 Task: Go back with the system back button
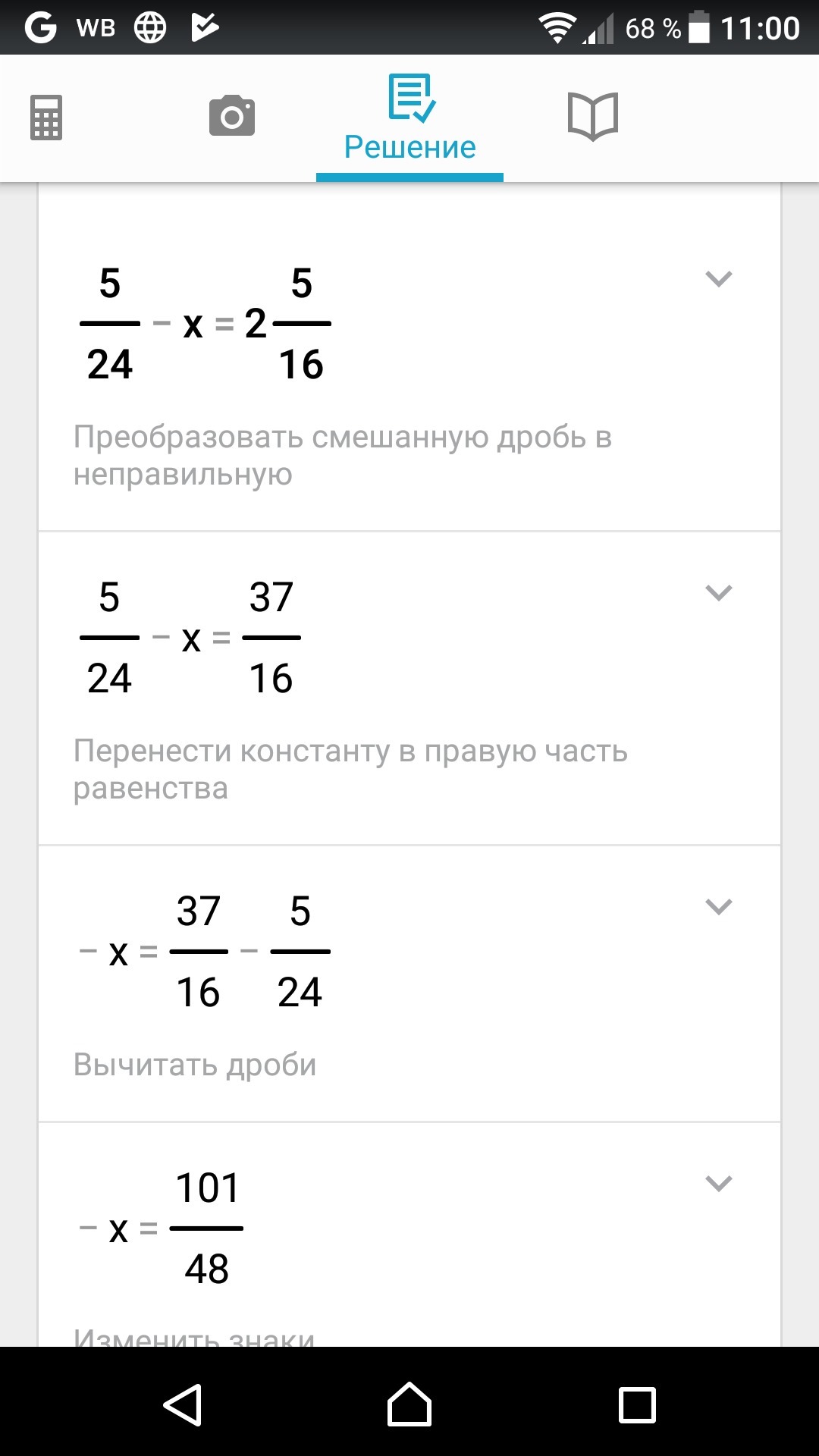[183, 1404]
